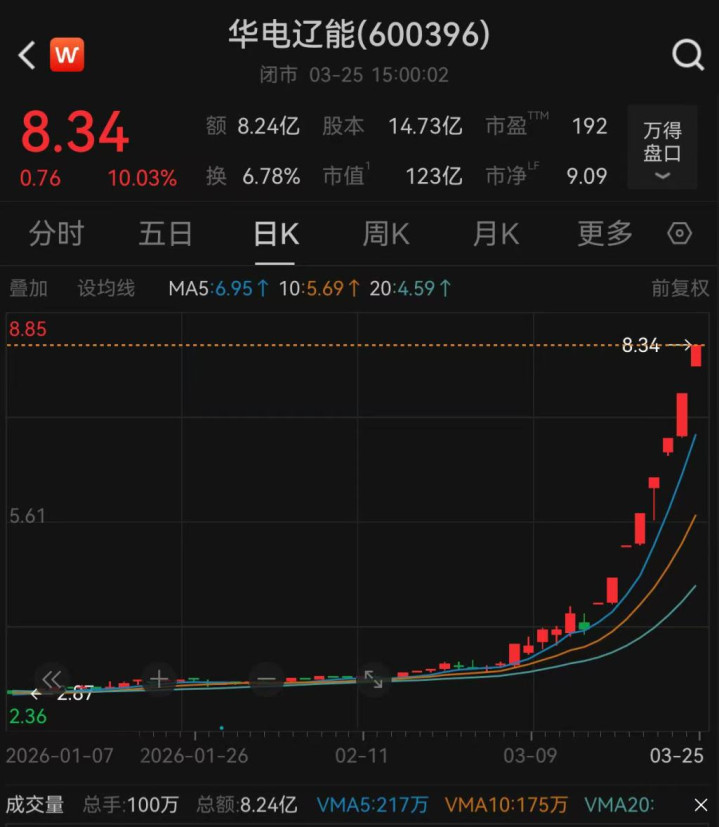The image size is (719, 827).
Task: Switch to the 五日 chart tab
Action: click(x=165, y=234)
